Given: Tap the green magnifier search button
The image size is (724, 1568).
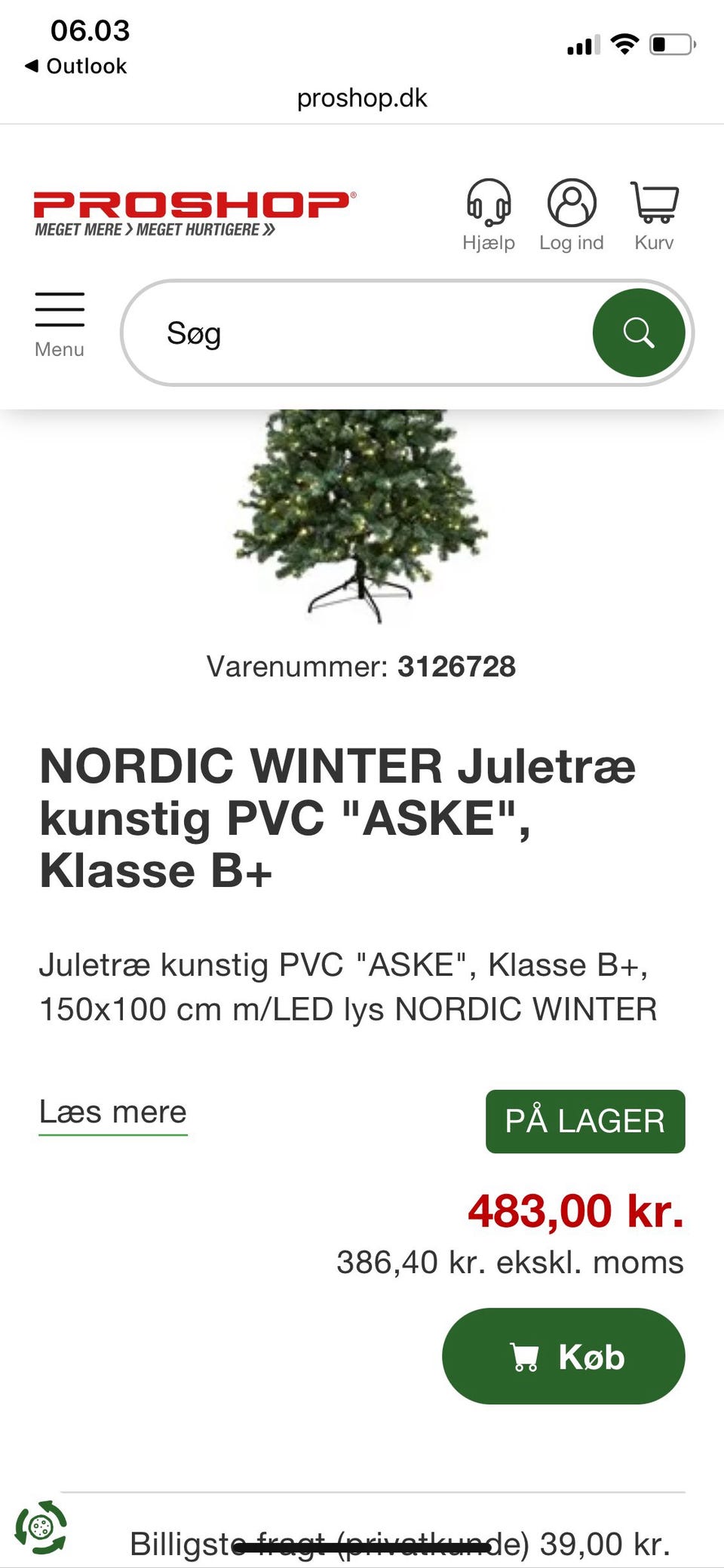Looking at the screenshot, I should [x=638, y=333].
